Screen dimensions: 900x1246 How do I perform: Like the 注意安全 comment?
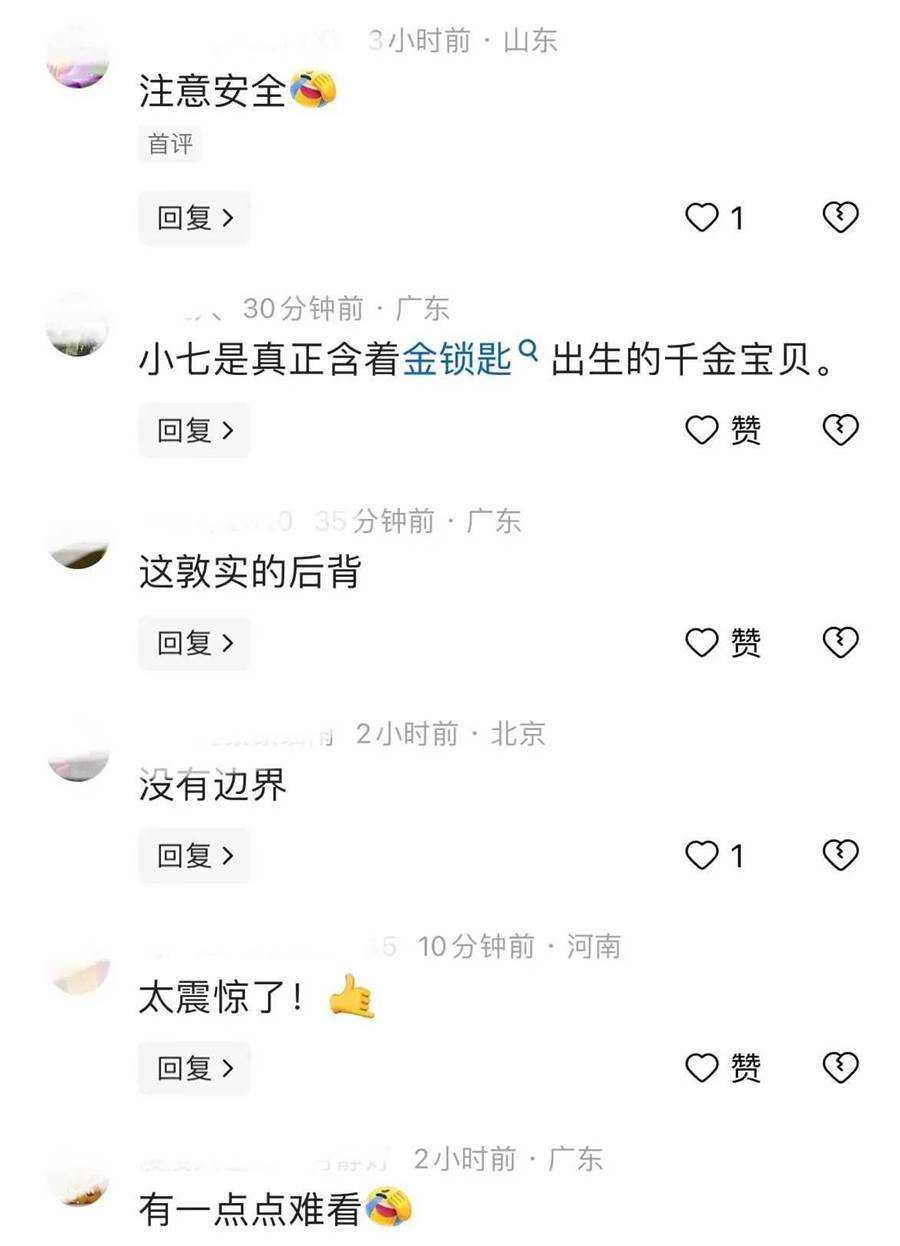(x=702, y=217)
